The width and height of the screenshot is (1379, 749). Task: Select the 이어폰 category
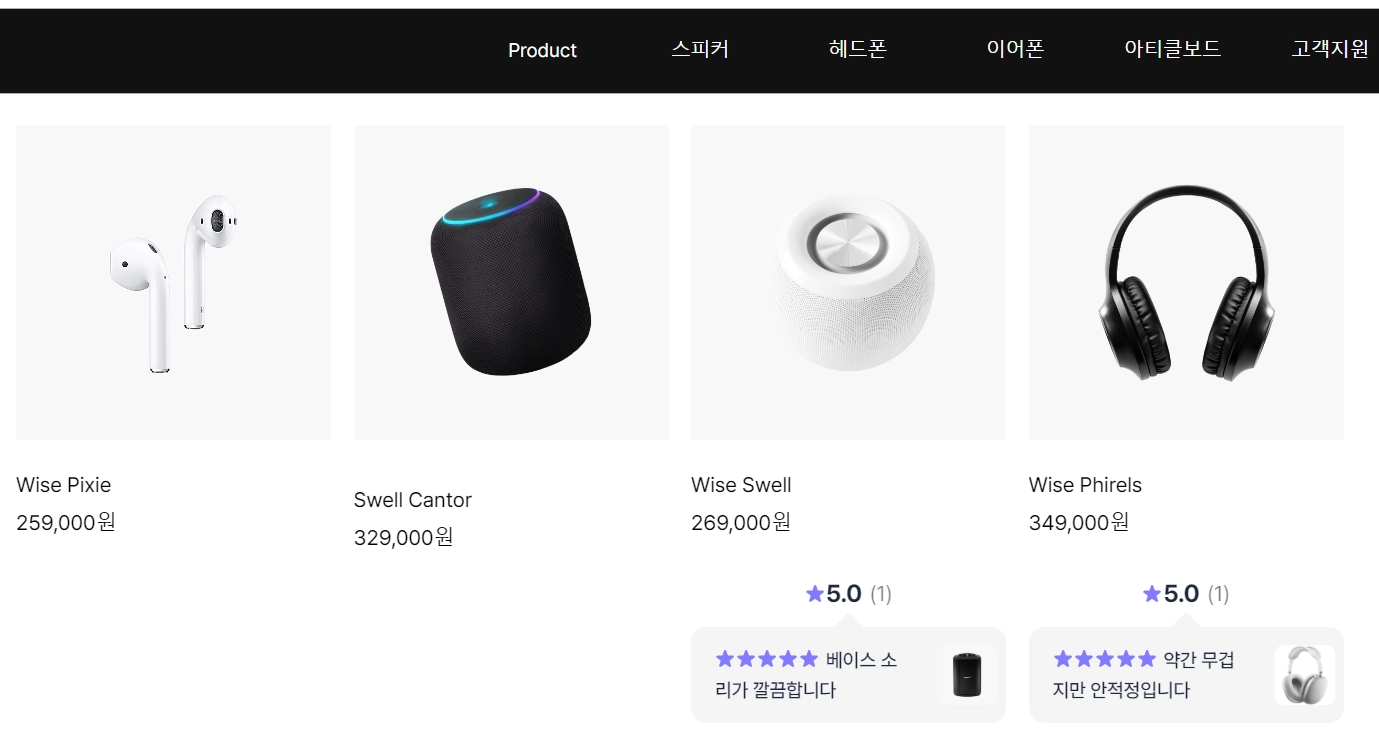(x=1015, y=49)
